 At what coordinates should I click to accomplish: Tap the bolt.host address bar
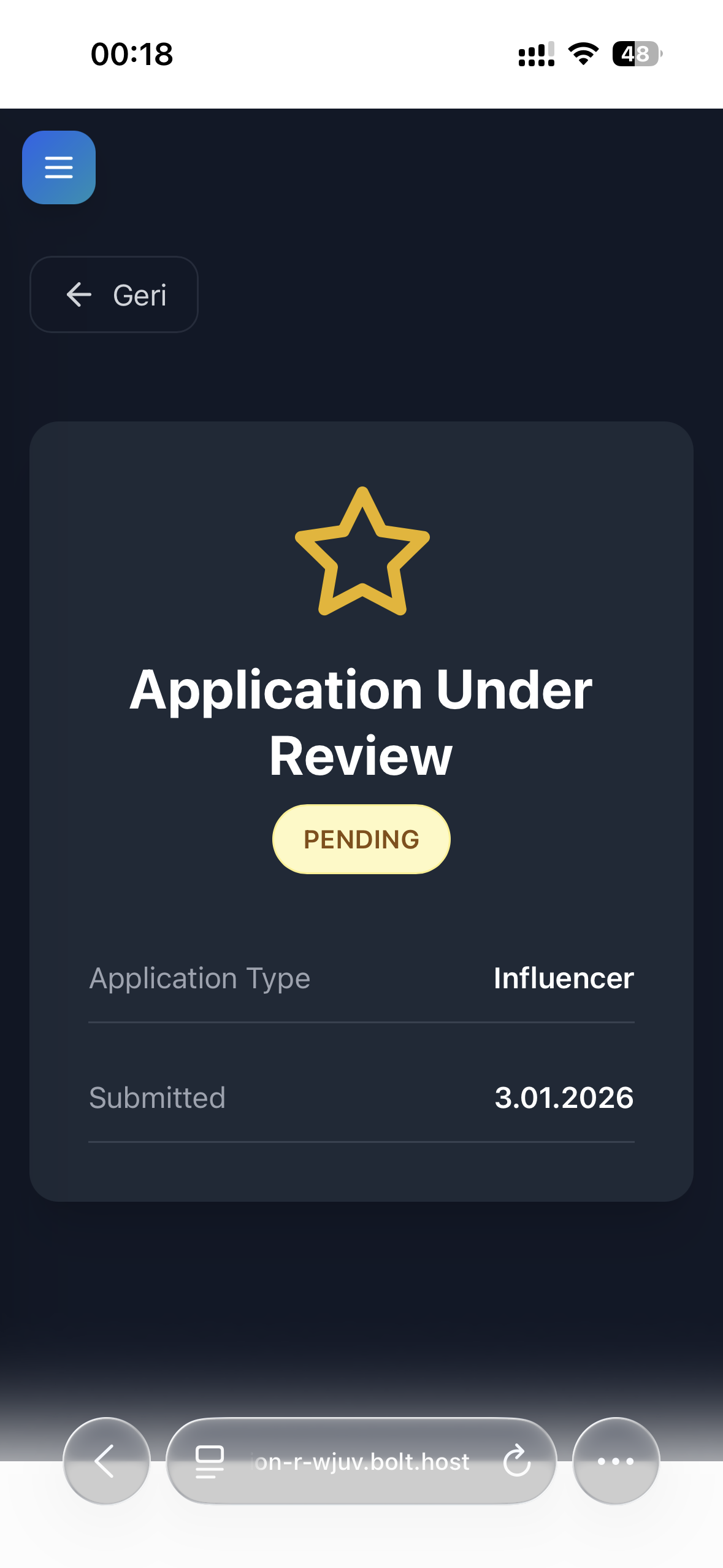pyautogui.click(x=361, y=1462)
